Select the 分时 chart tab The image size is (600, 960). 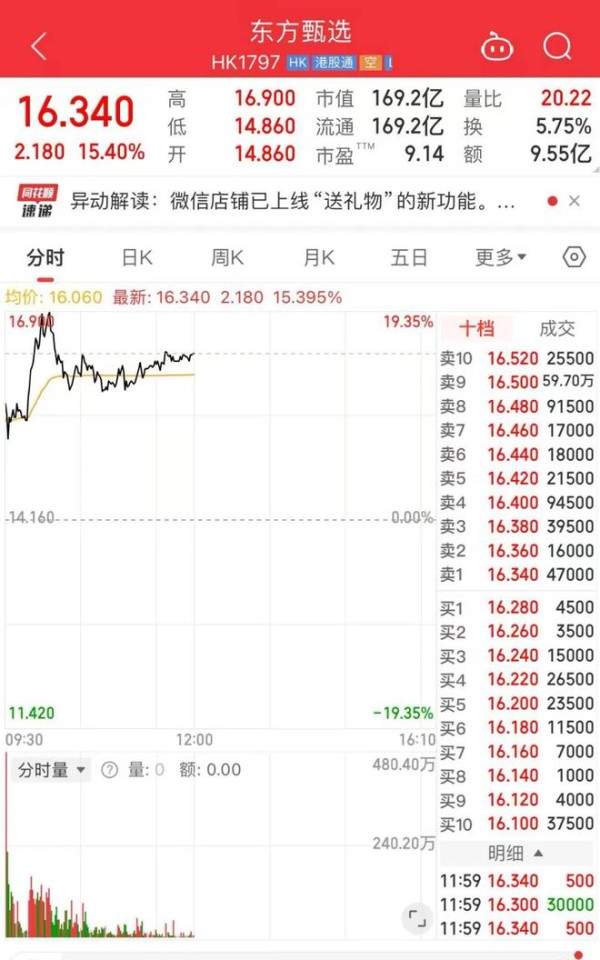[x=45, y=258]
